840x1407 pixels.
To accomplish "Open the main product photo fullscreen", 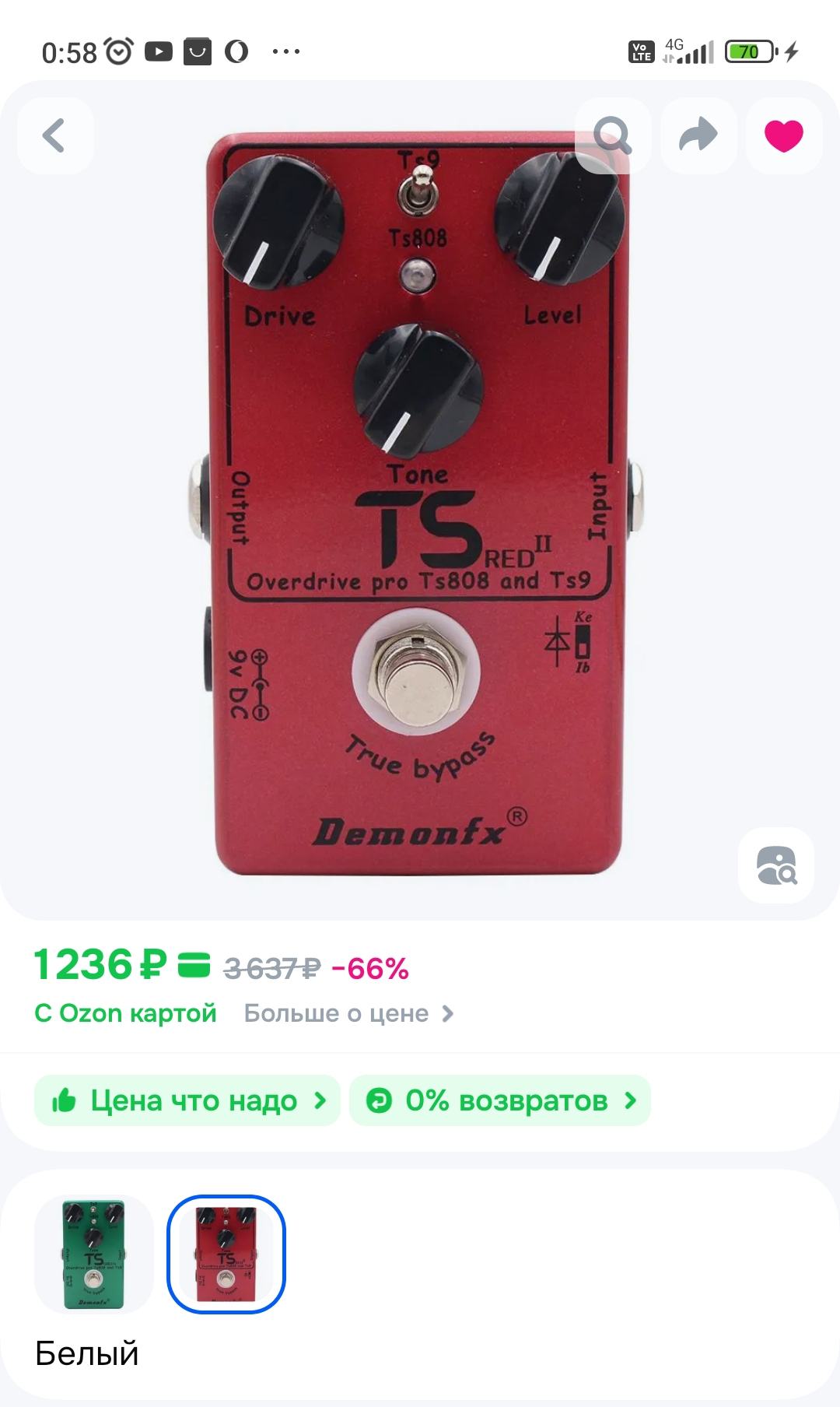I will [418, 506].
